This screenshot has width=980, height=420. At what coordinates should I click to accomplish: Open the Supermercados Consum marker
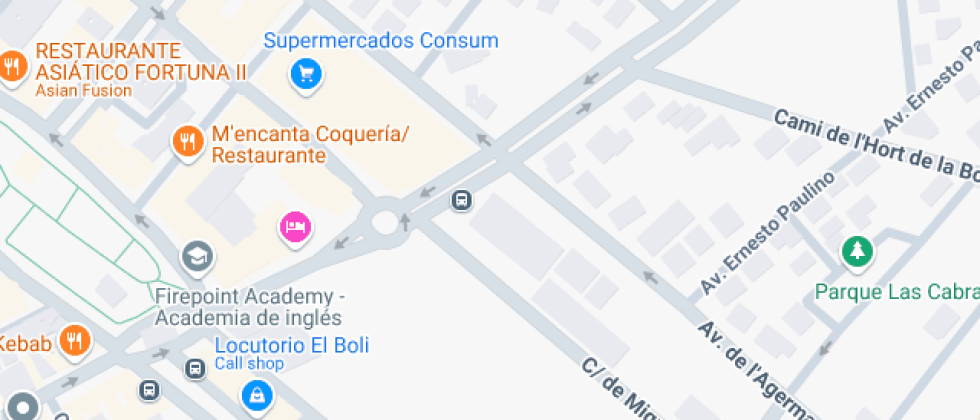(306, 73)
